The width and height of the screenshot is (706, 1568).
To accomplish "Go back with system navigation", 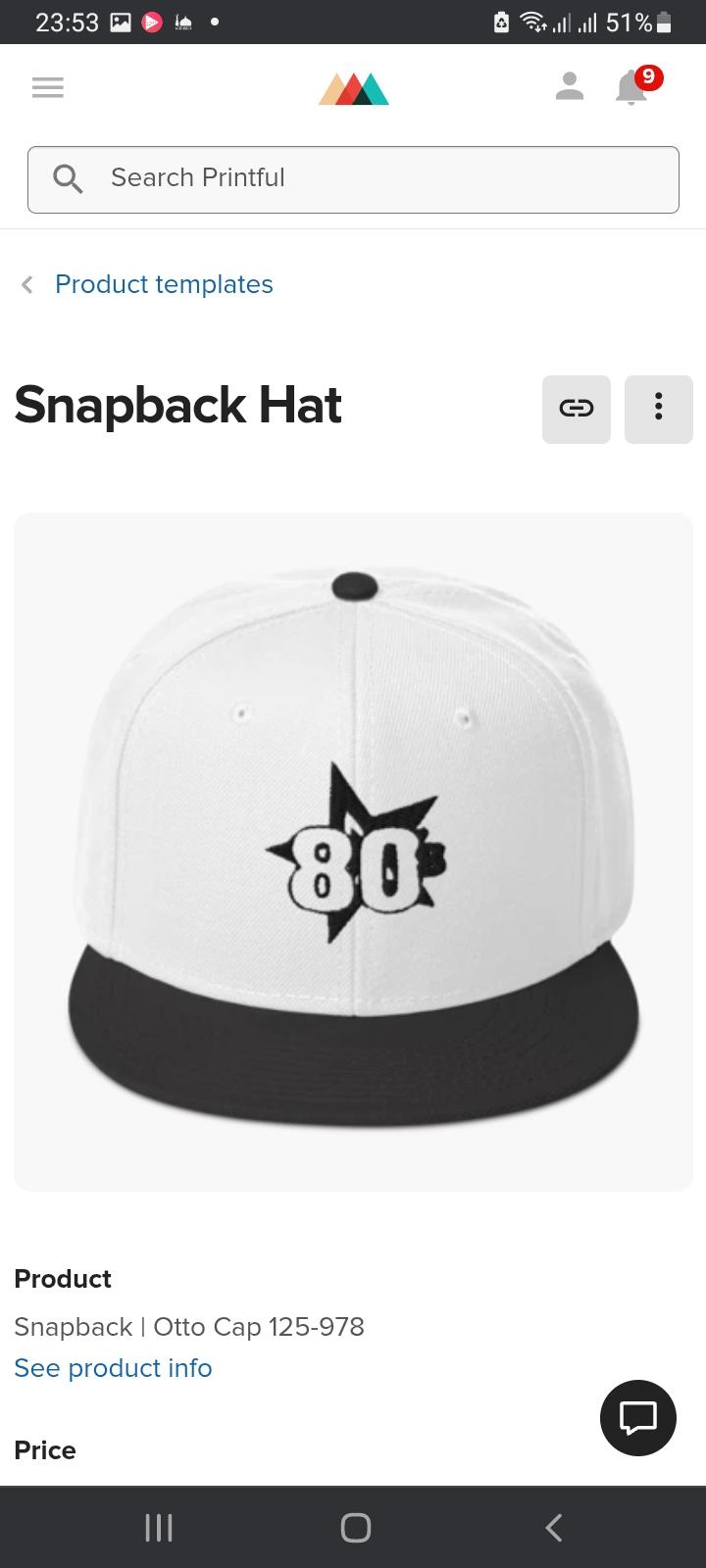I will (x=554, y=1527).
